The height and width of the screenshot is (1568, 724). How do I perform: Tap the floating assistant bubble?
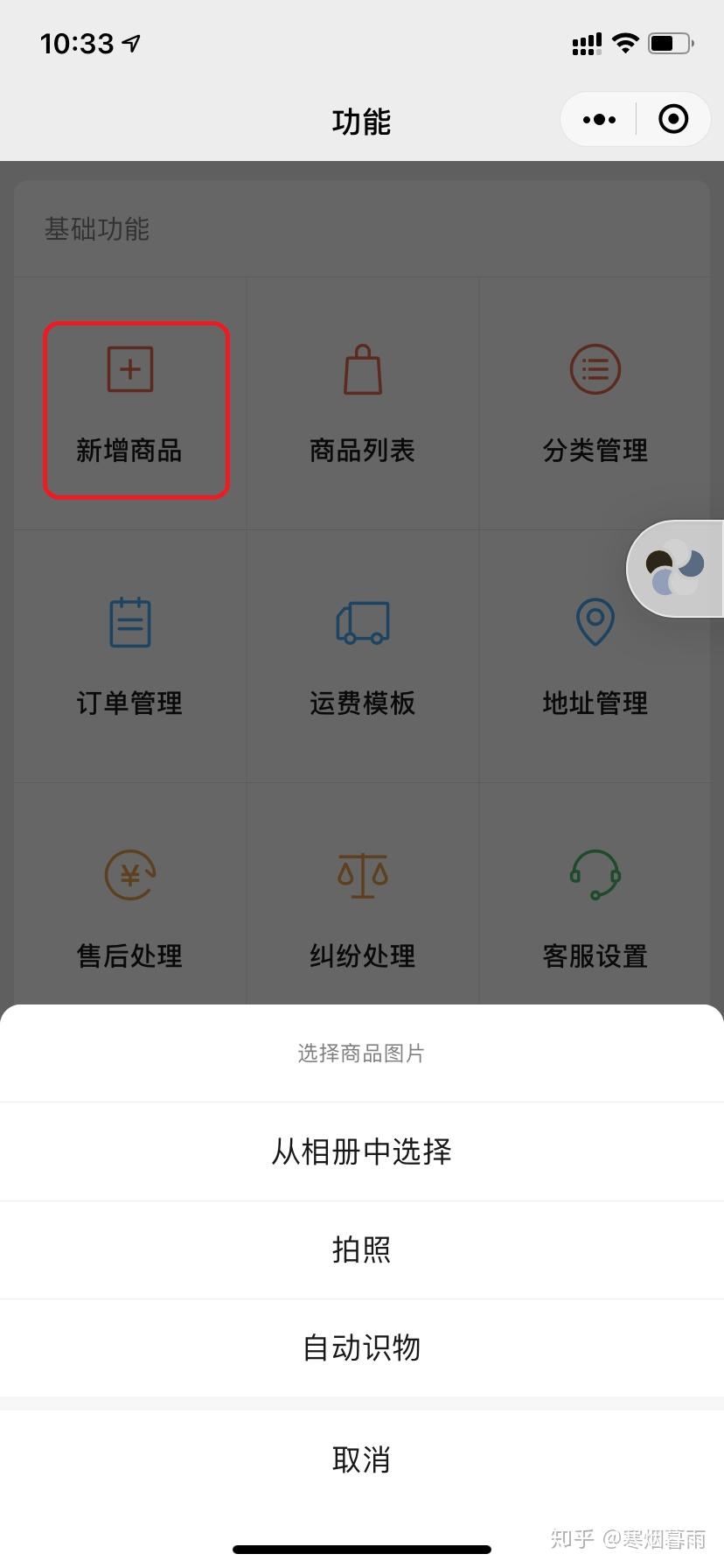pos(675,569)
